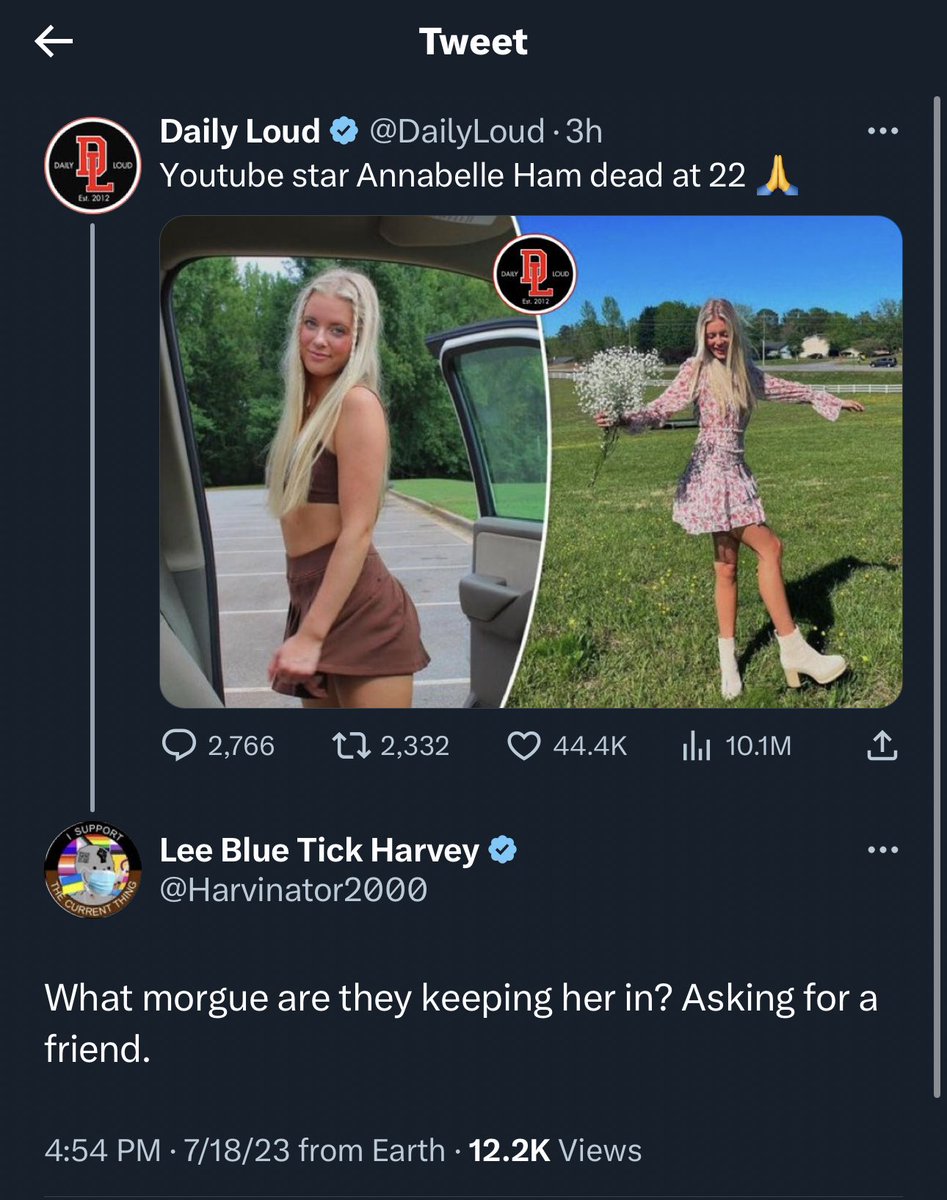This screenshot has width=947, height=1200.
Task: Reply to the Daily Loud tweet
Action: click(x=218, y=745)
